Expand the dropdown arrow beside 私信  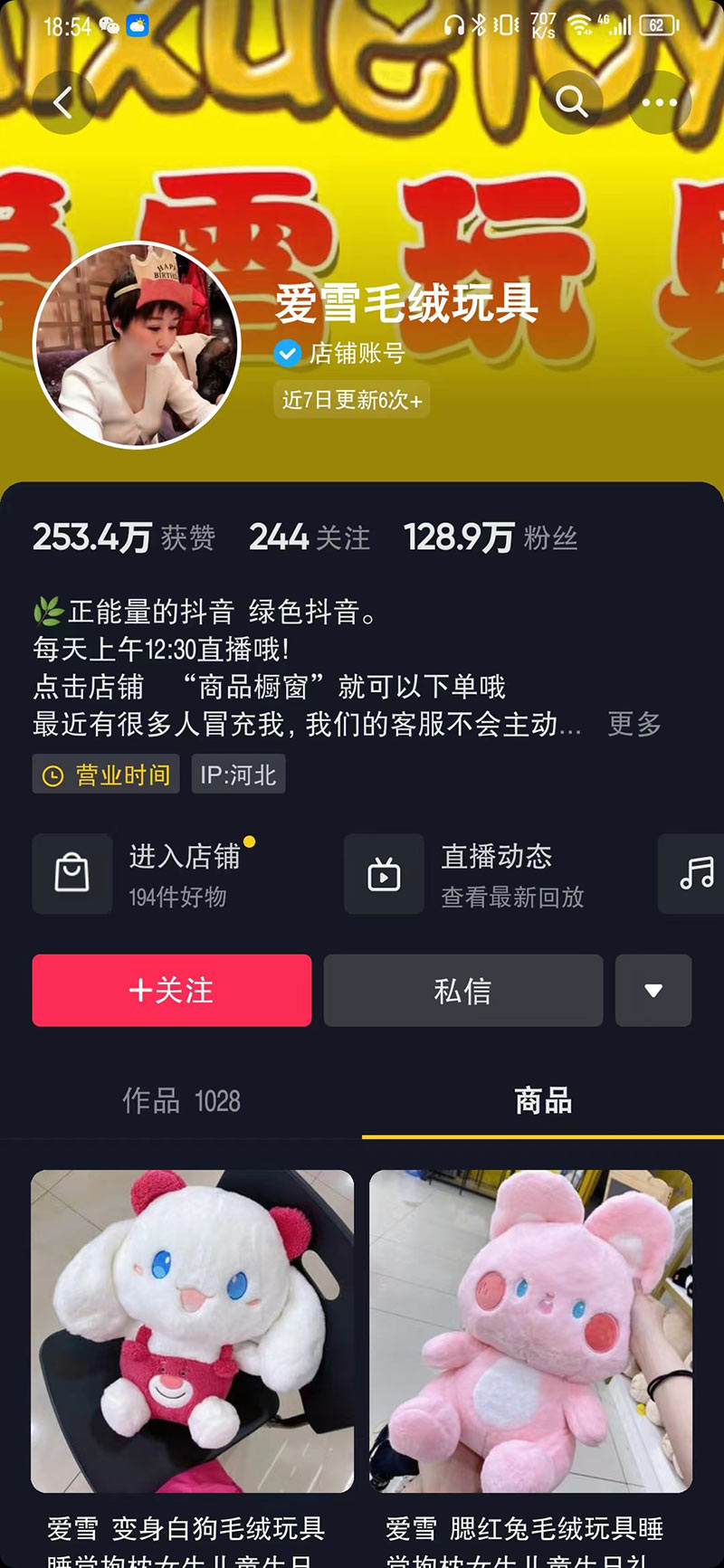pos(653,990)
